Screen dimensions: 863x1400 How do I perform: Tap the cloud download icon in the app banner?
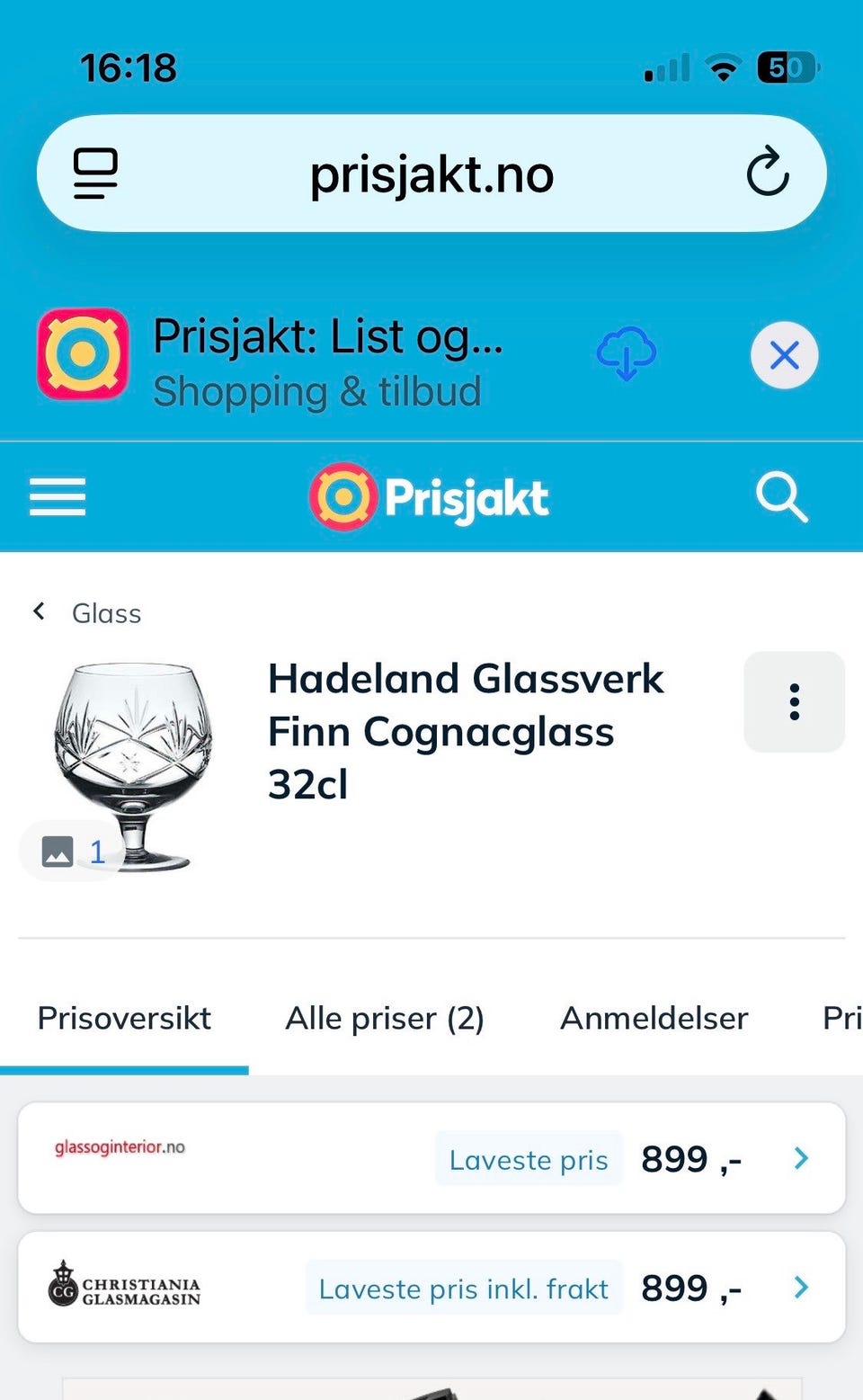(x=627, y=354)
